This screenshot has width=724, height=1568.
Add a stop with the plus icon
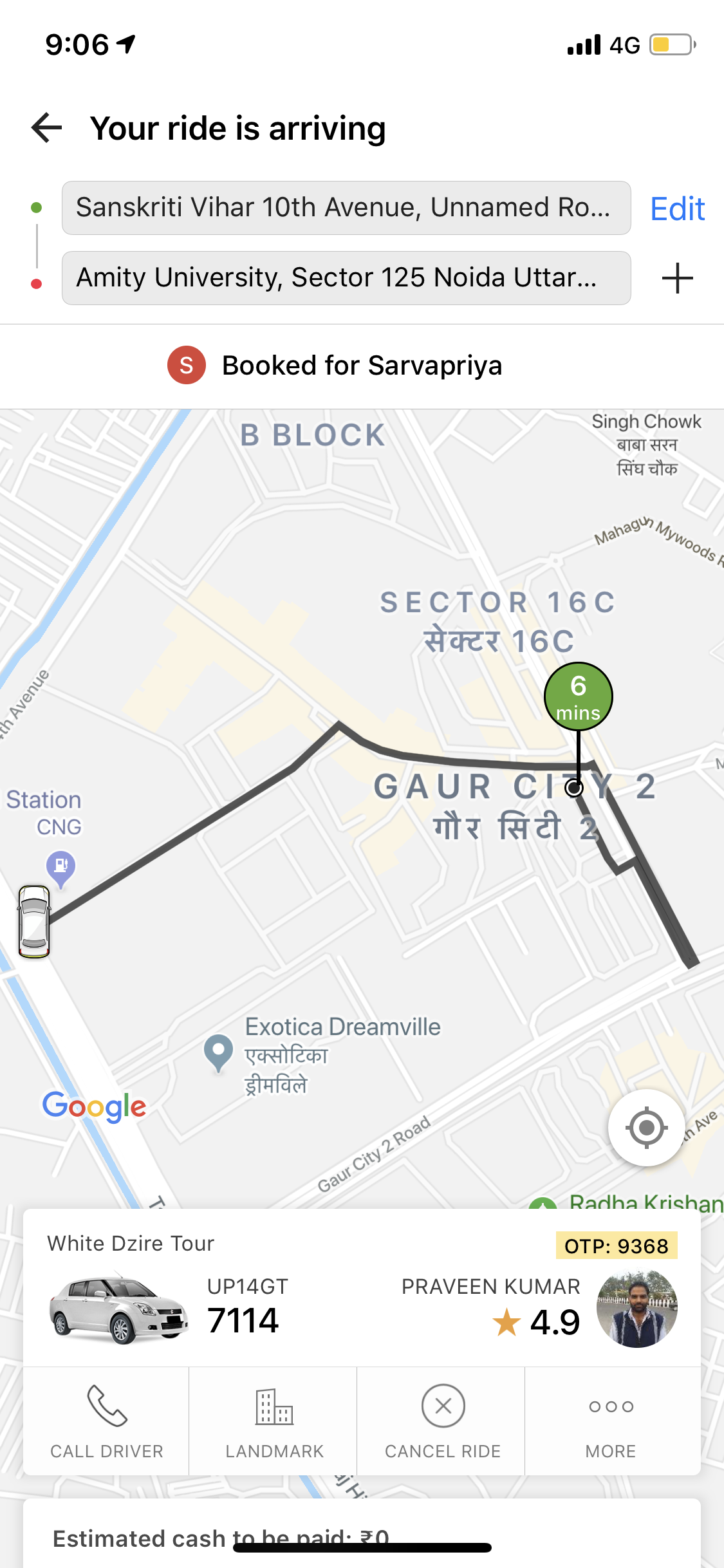(678, 278)
